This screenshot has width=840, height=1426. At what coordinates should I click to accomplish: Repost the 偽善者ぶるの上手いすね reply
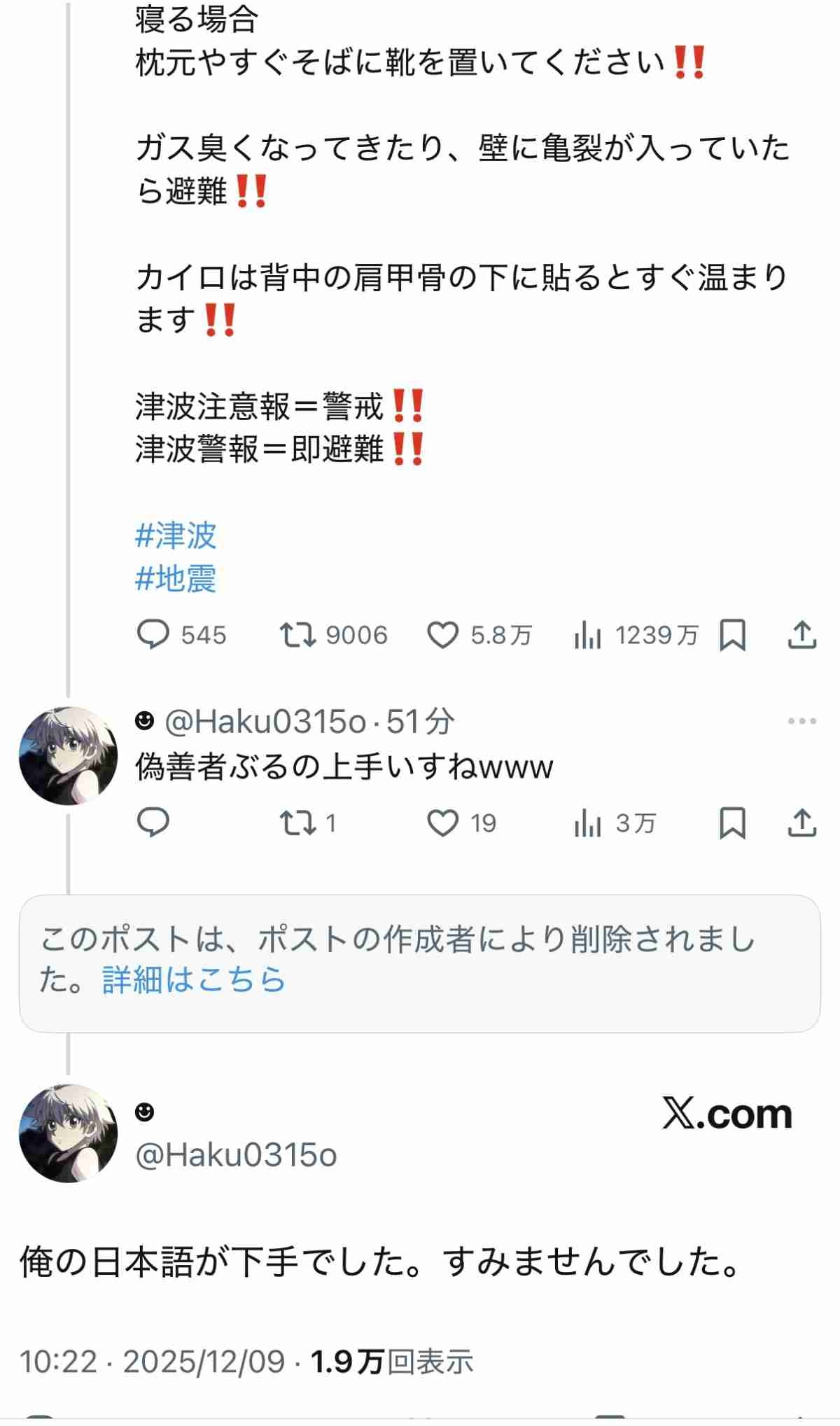[x=298, y=823]
